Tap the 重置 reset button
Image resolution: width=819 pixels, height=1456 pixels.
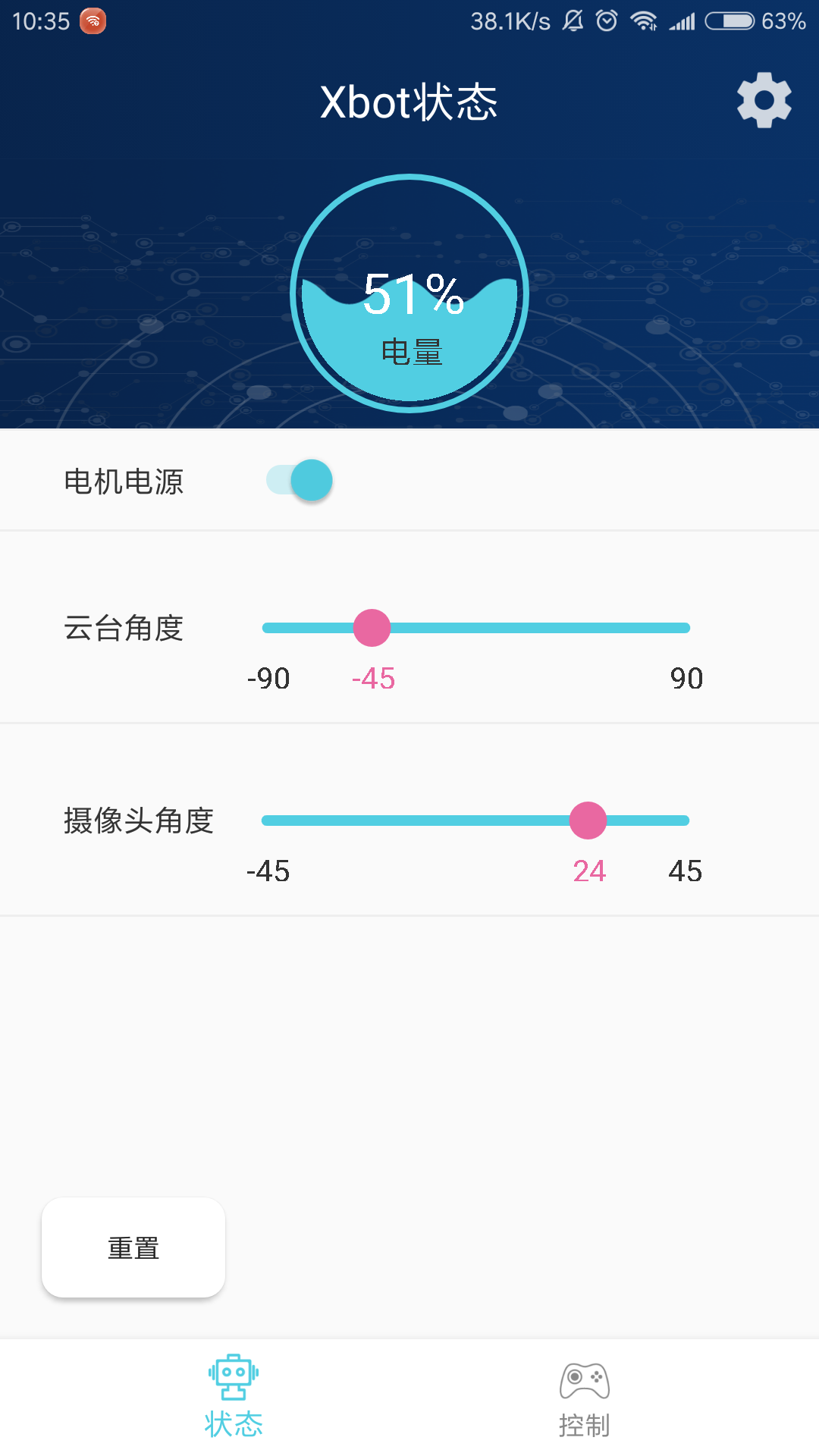133,1247
